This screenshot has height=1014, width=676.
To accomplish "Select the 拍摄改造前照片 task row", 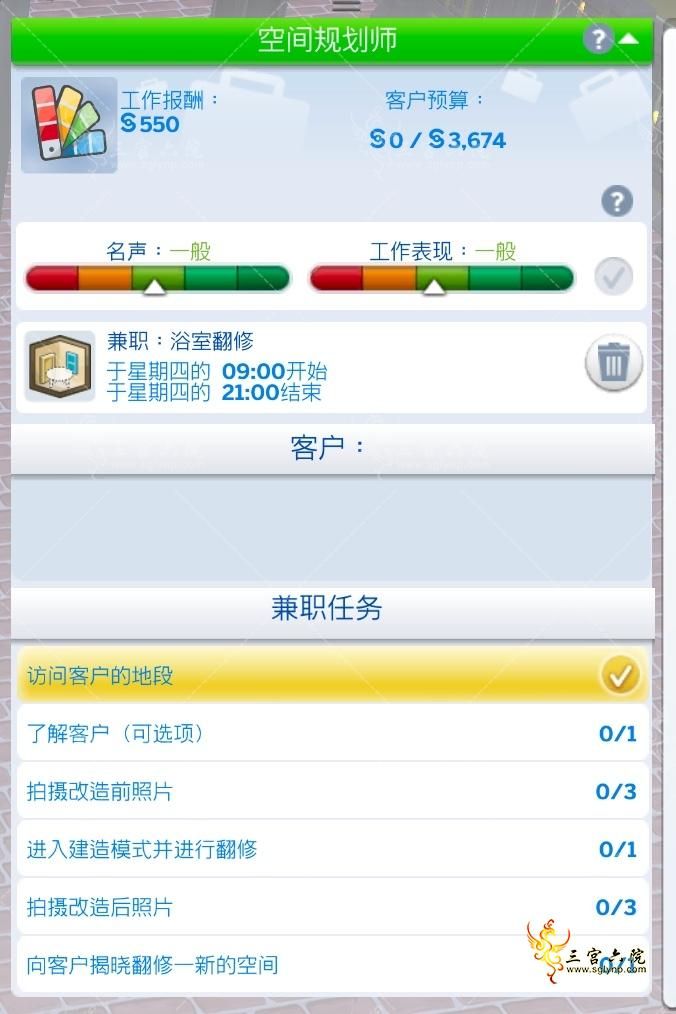I will pos(332,792).
